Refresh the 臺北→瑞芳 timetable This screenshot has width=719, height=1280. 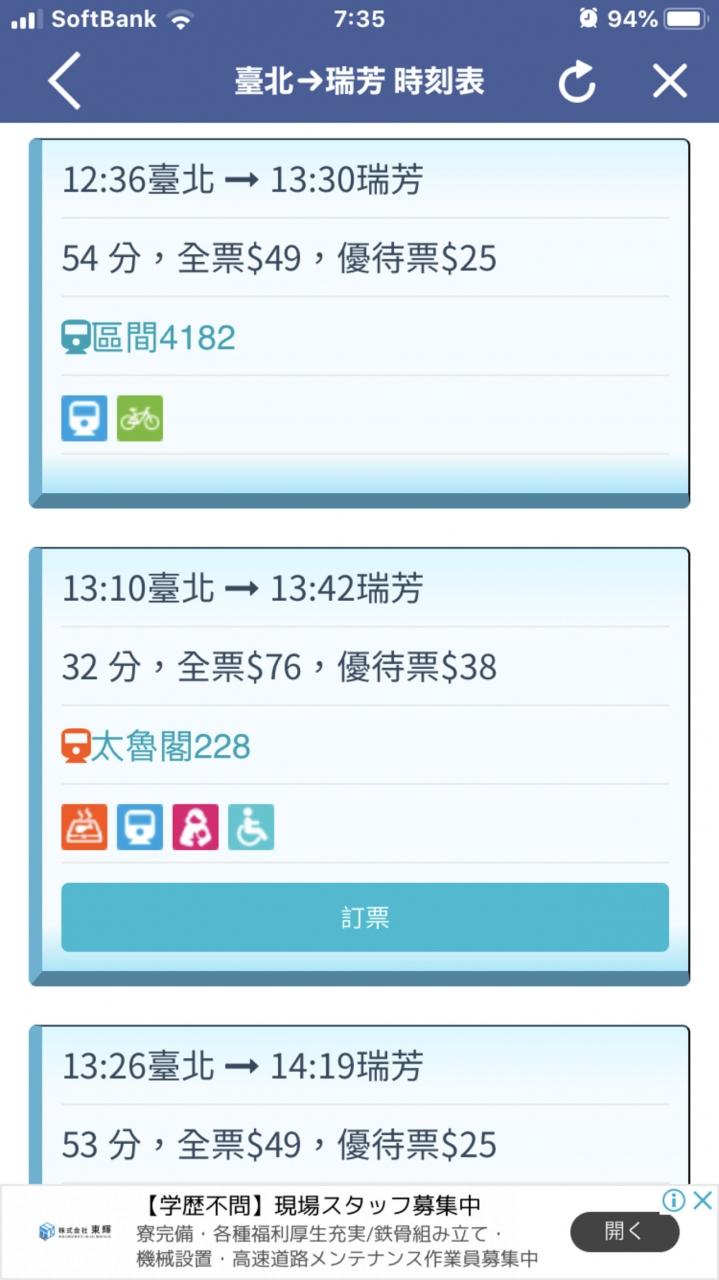[577, 81]
